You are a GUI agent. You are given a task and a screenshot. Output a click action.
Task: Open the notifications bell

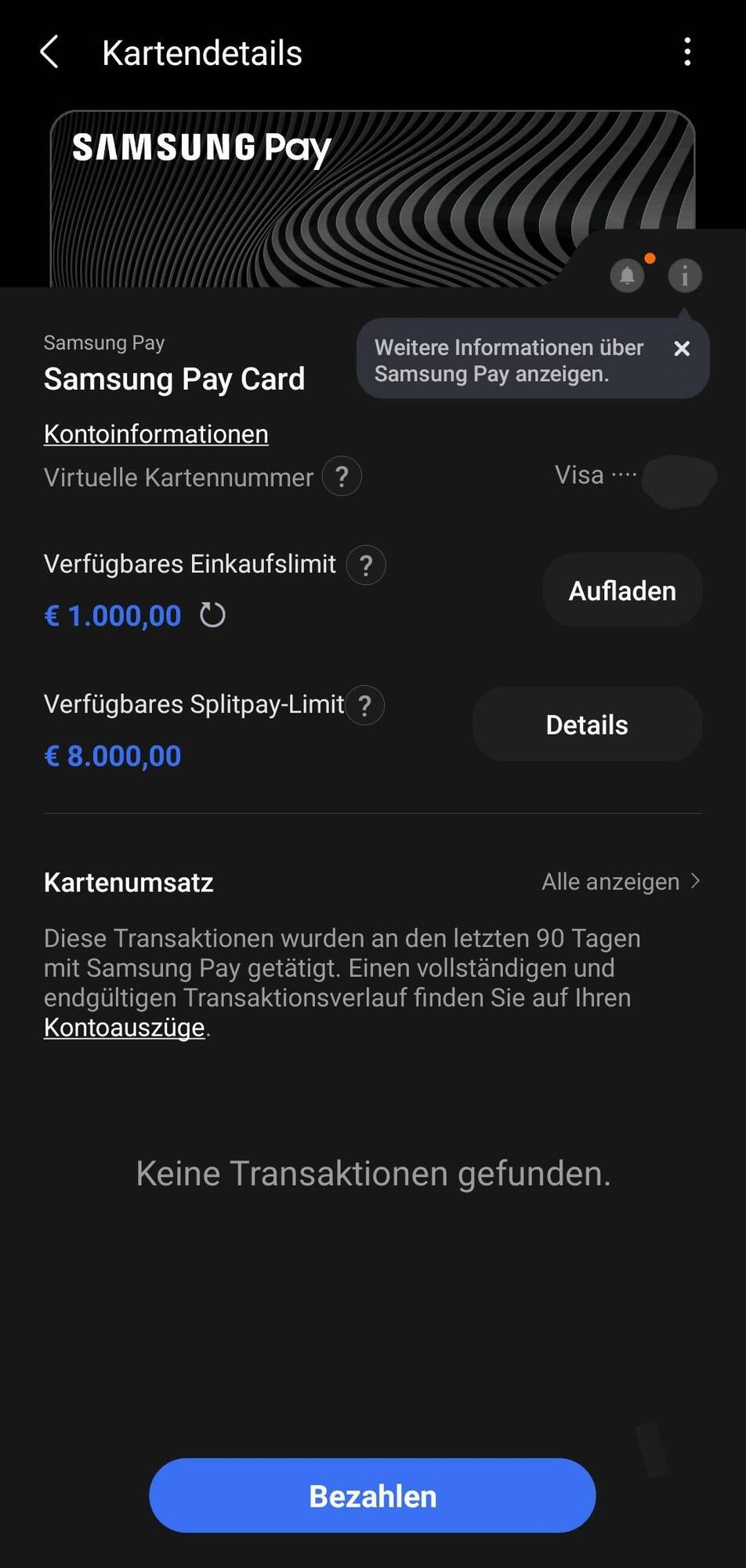click(627, 276)
